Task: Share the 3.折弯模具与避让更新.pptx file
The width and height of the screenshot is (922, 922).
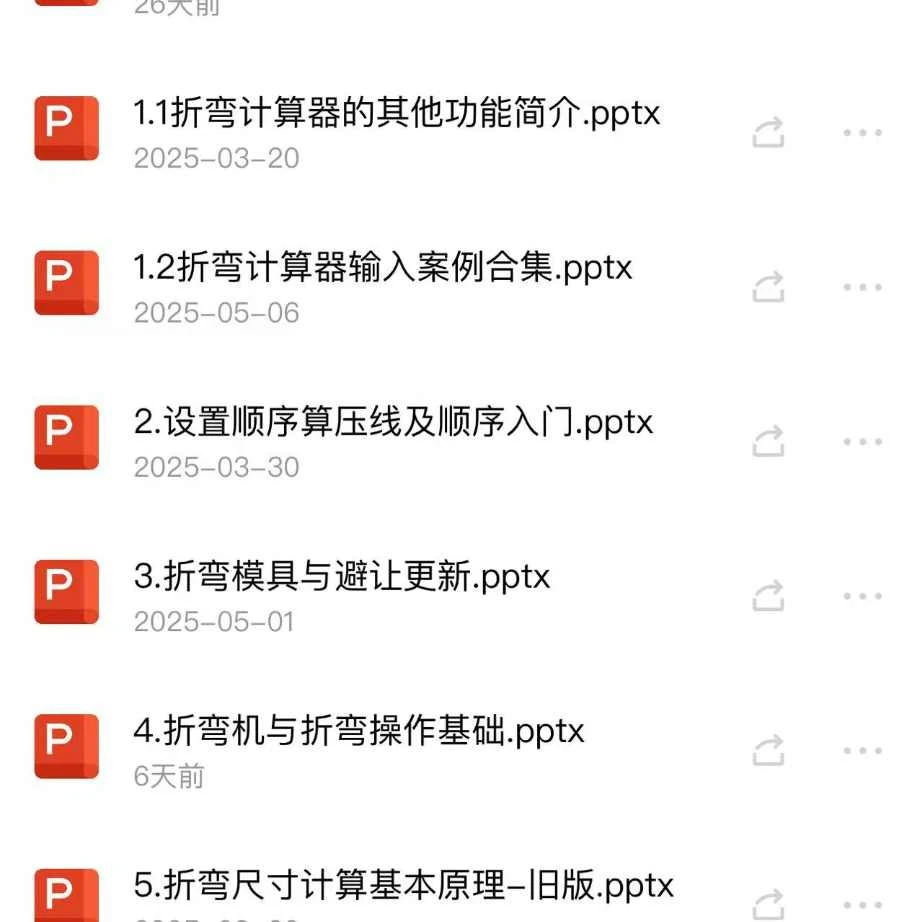Action: click(767, 596)
